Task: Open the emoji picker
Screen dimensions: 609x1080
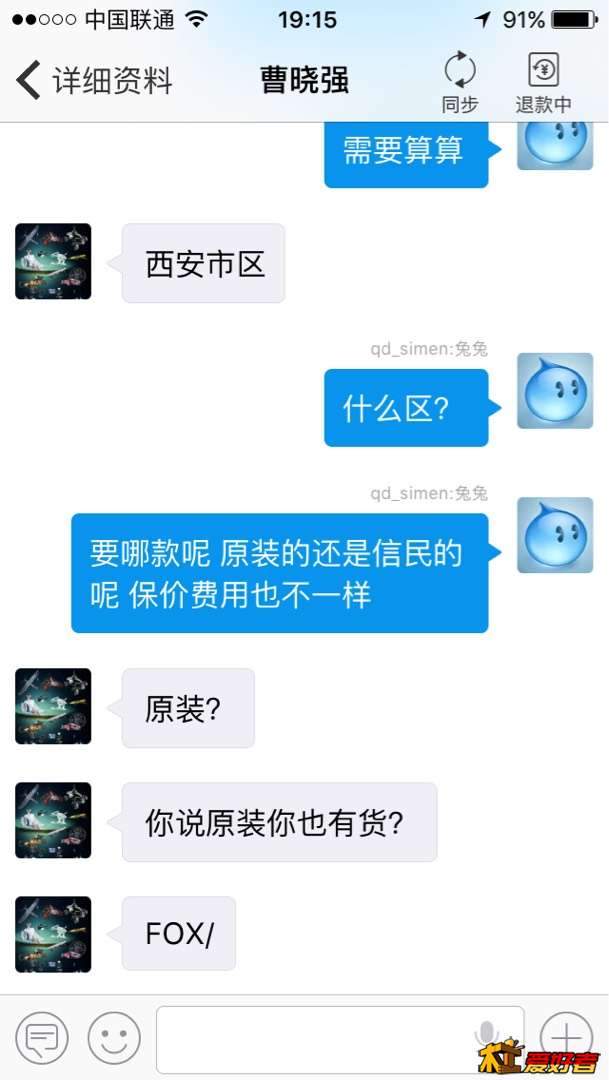Action: point(114,1038)
